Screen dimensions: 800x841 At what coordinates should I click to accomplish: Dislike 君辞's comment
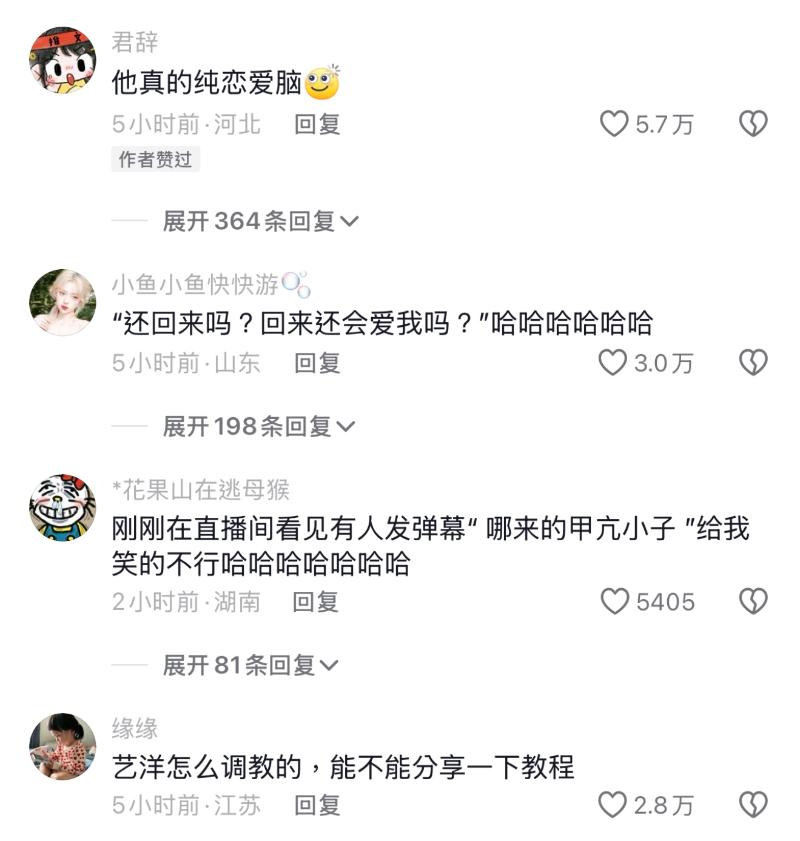(752, 124)
